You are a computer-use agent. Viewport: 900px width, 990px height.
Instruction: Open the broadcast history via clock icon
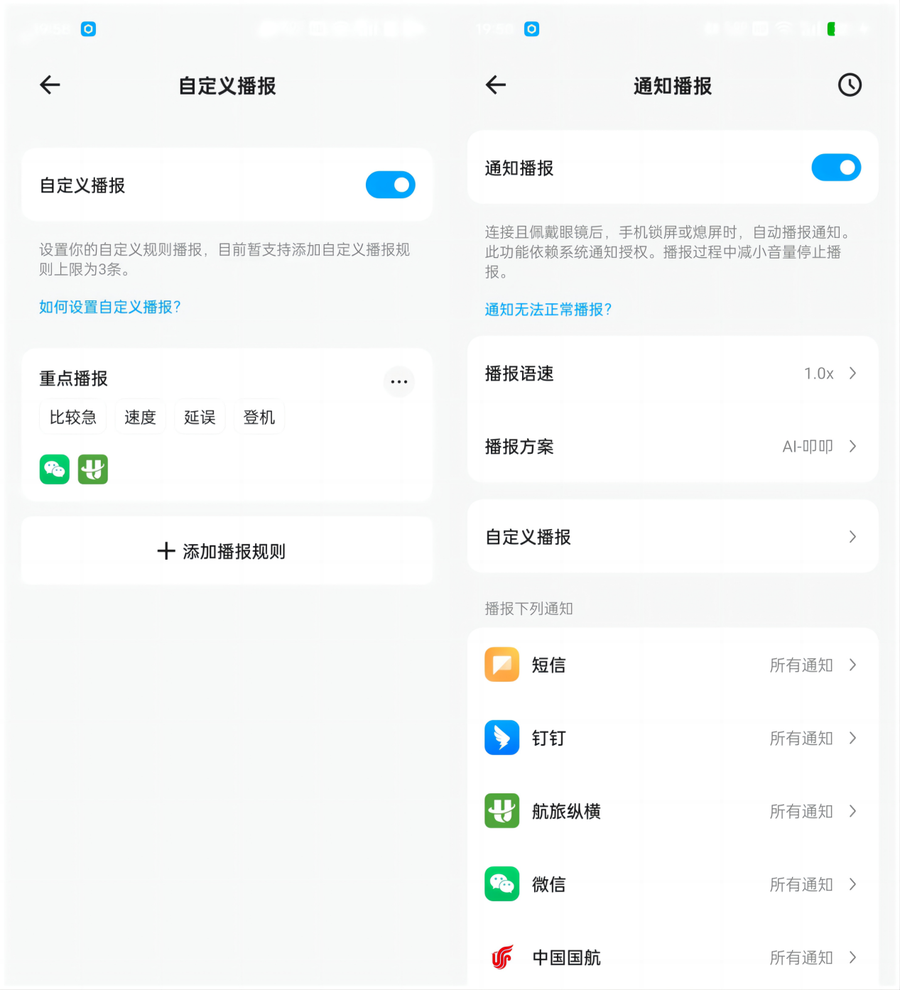pyautogui.click(x=849, y=85)
